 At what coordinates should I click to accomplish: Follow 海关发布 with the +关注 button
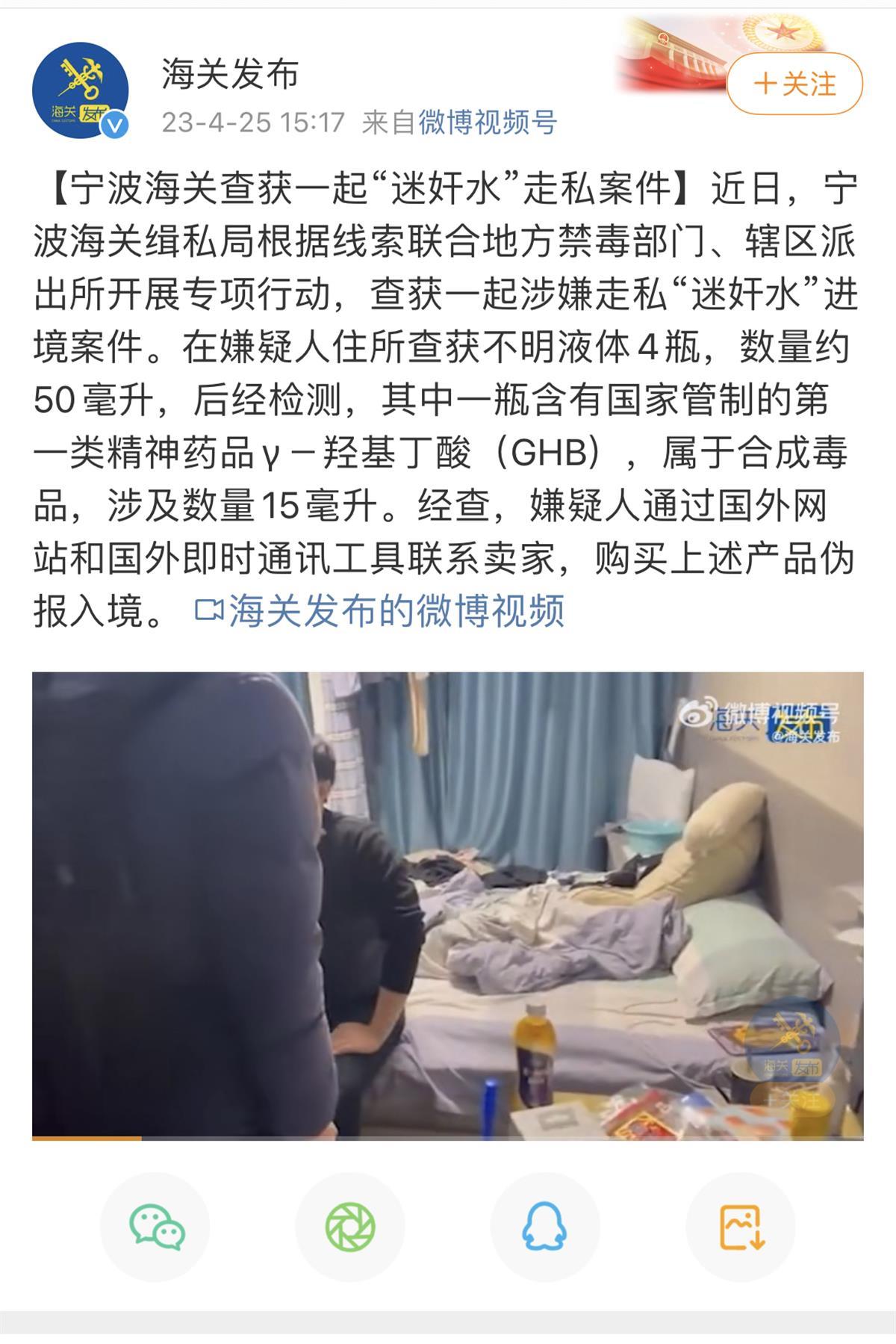794,84
